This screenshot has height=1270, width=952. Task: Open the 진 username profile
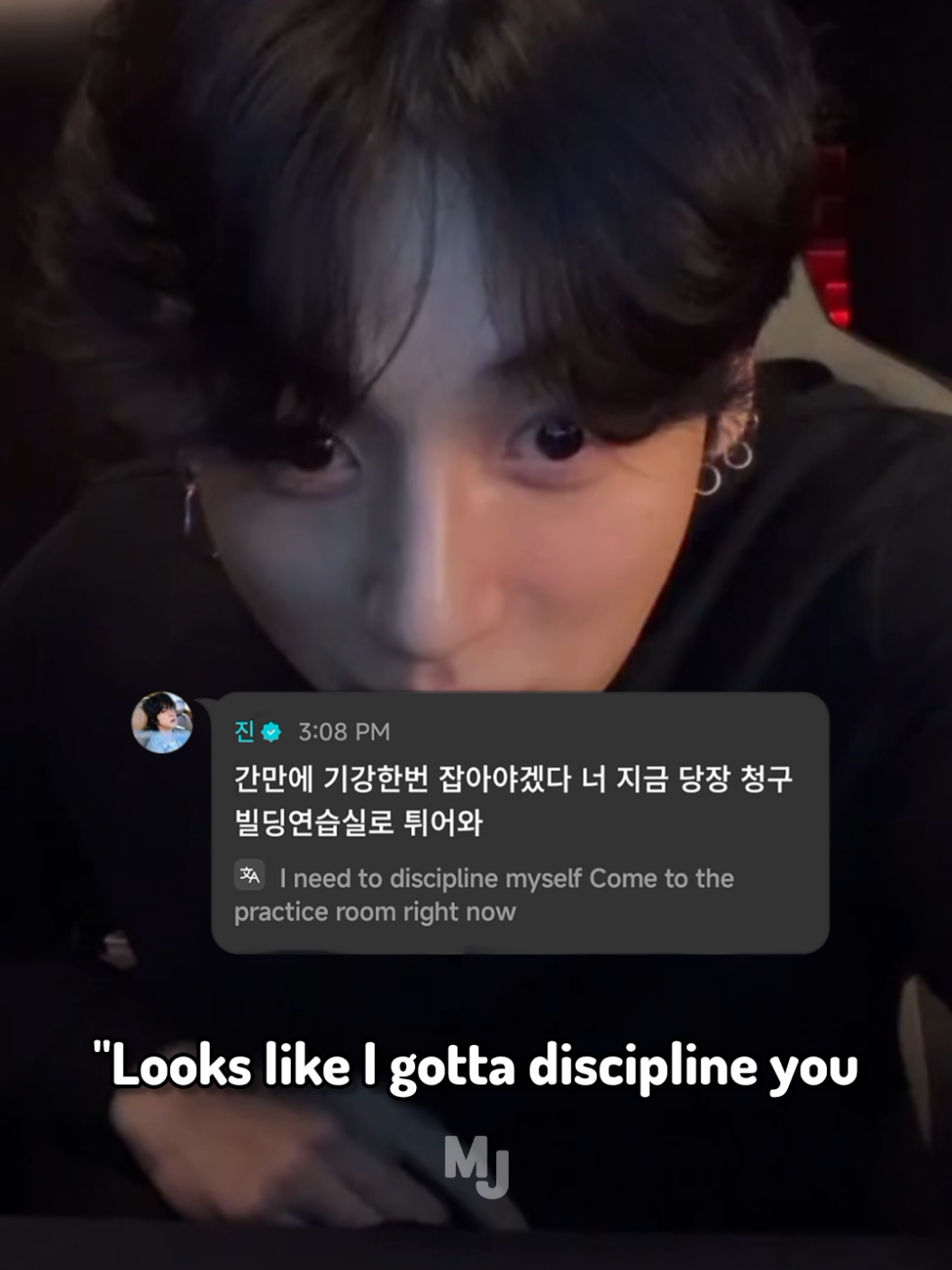click(x=245, y=731)
